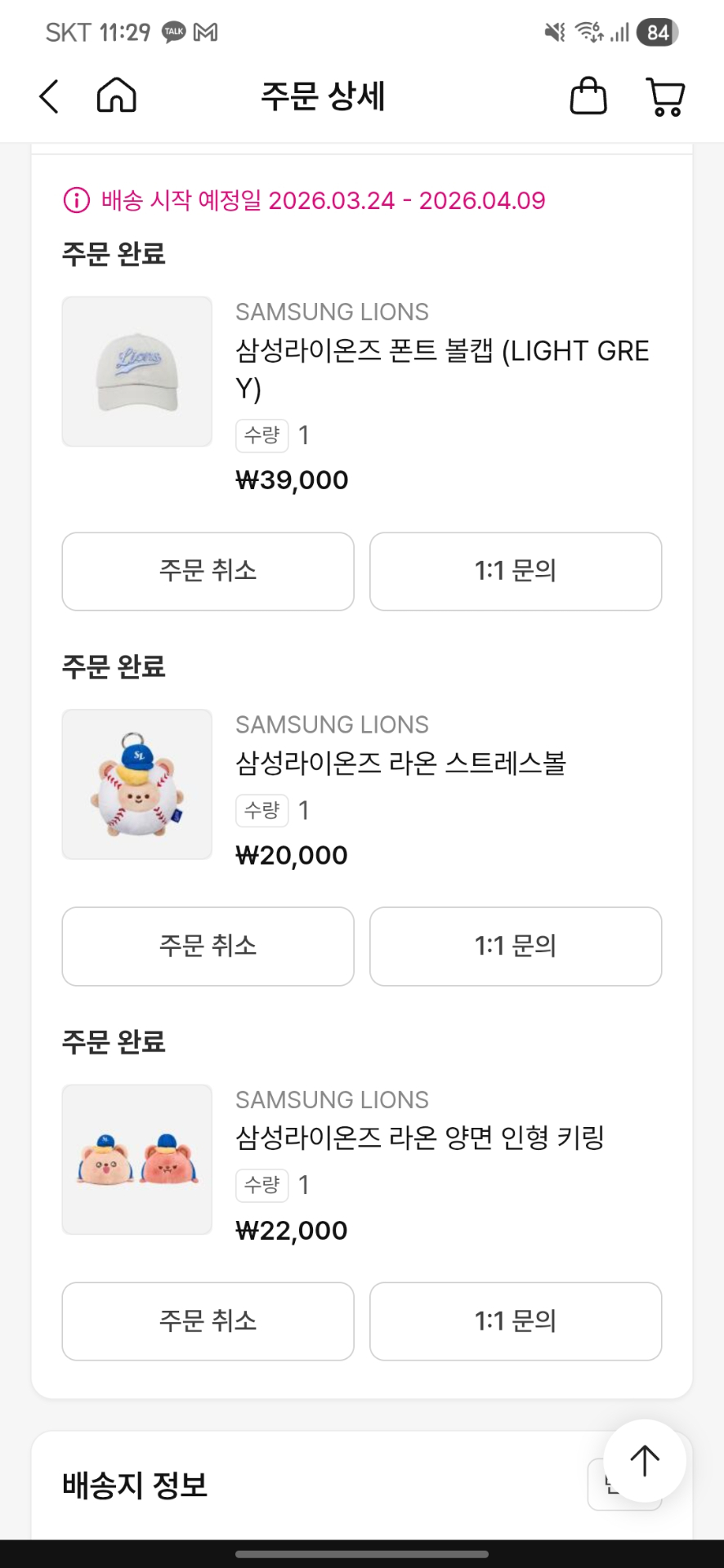Screen dimensions: 724x1568
Task: Cancel order for 라온 스트레스볼
Action: [x=208, y=946]
